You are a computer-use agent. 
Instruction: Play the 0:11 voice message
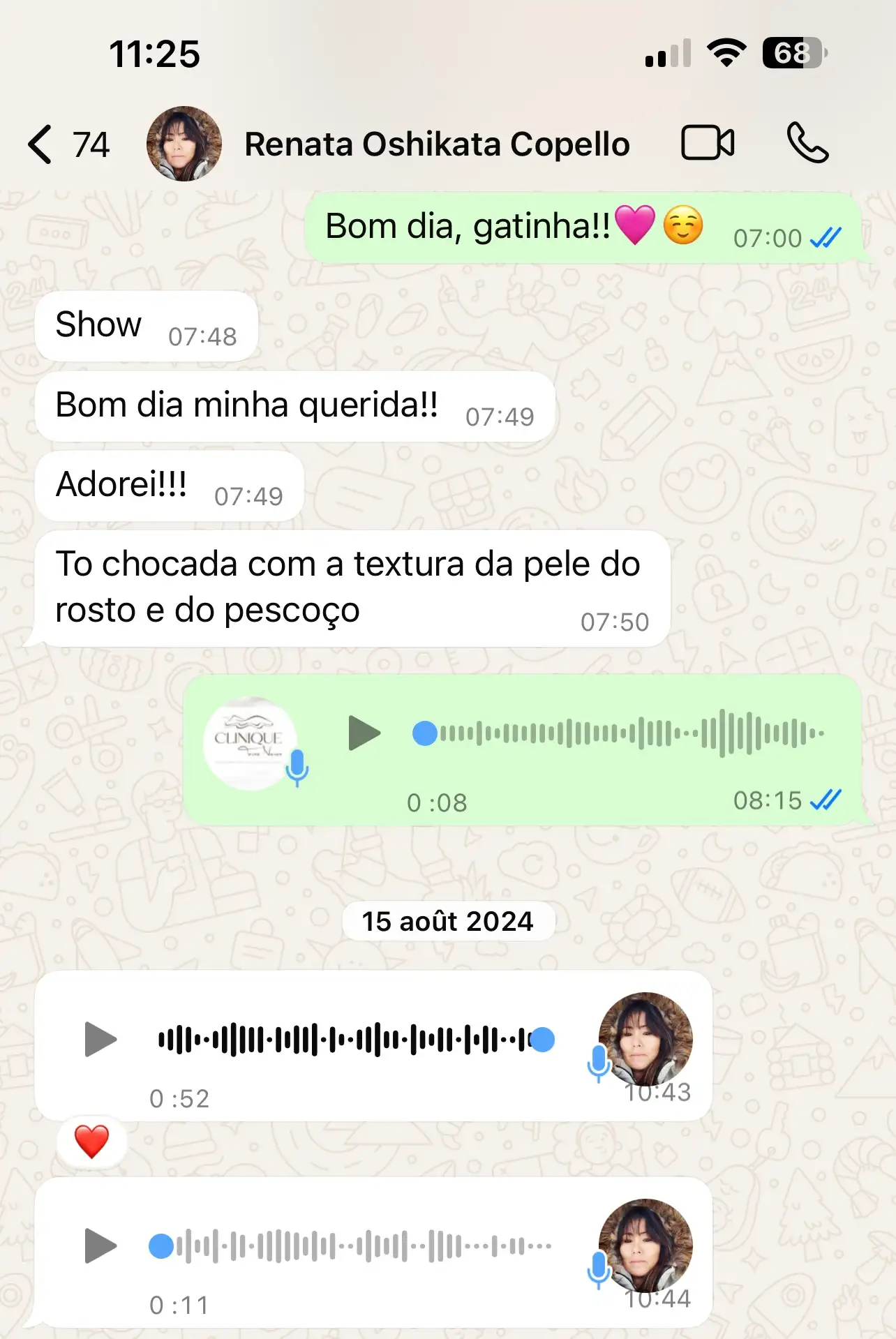pos(100,1246)
